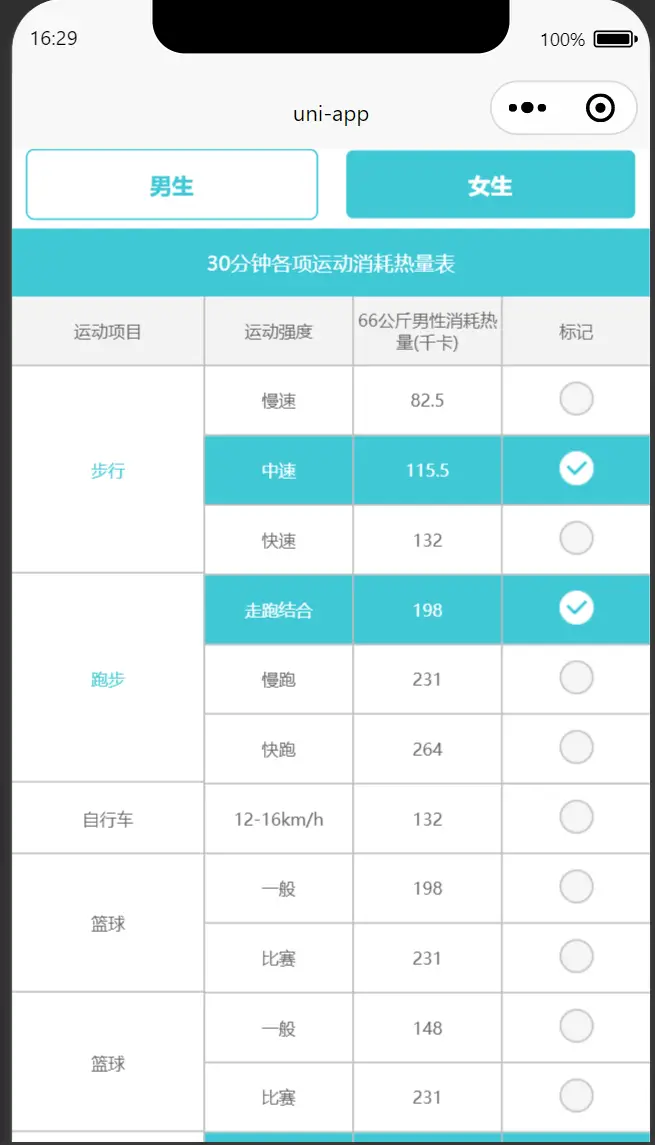Mark the 慢跑 231 row

click(x=576, y=678)
